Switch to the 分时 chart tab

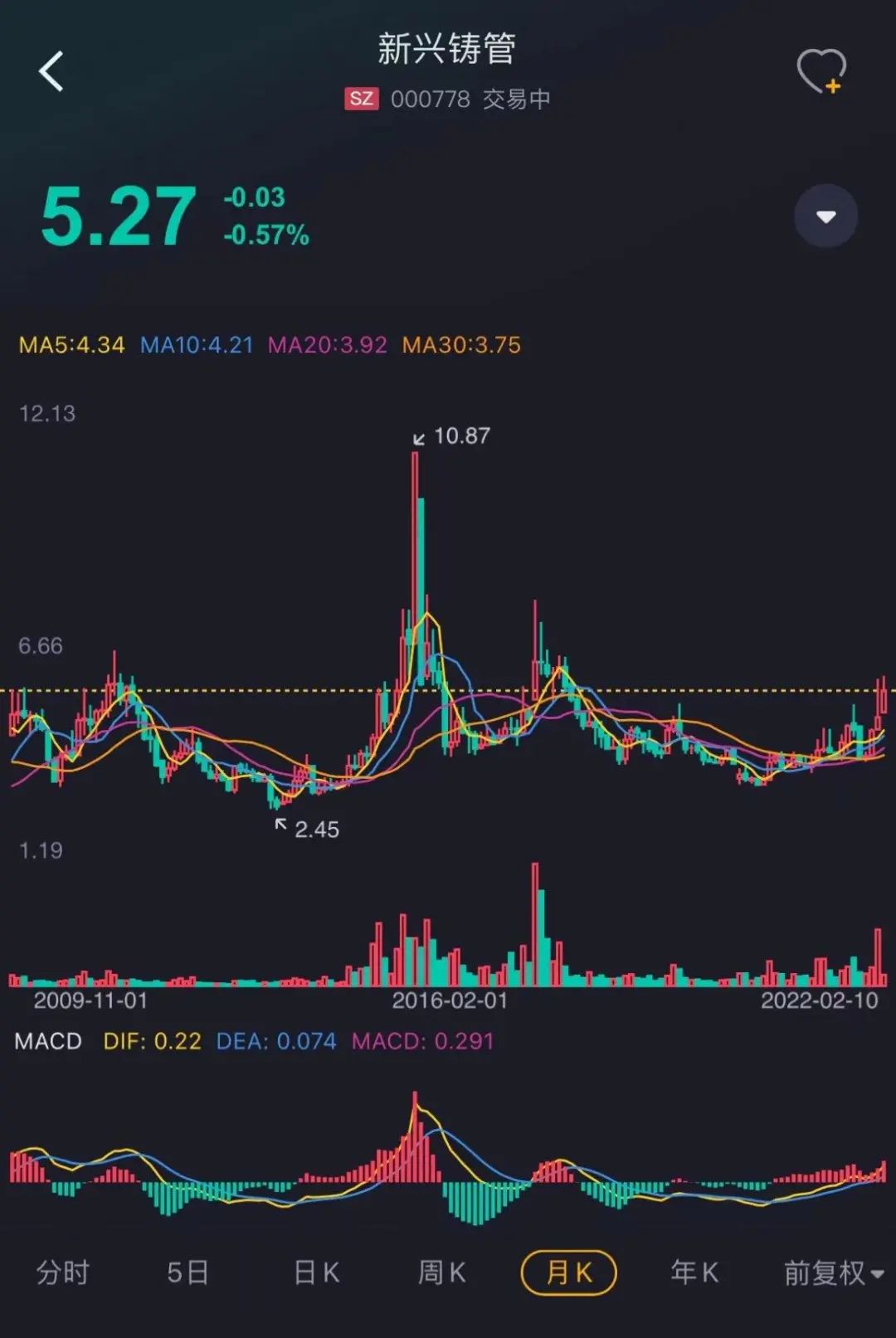click(62, 1272)
